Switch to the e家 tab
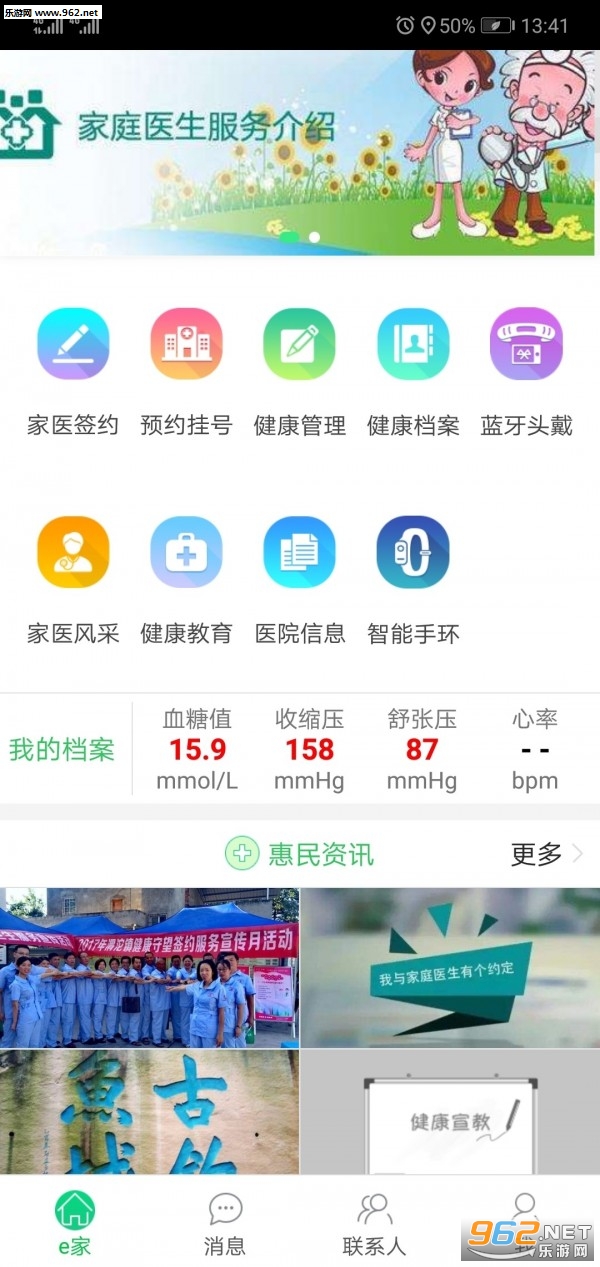The height and width of the screenshot is (1267, 600). pyautogui.click(x=75, y=1223)
